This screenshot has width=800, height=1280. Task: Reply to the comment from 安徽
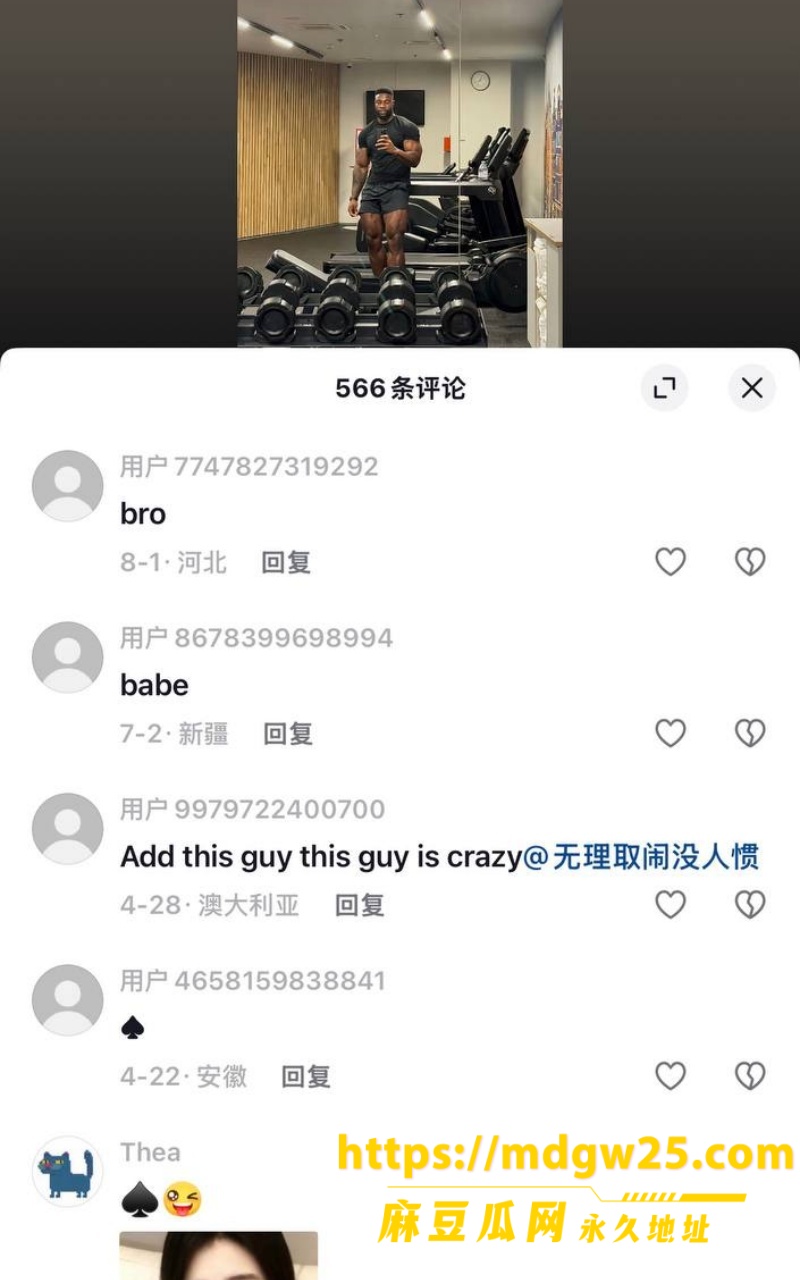(306, 1077)
